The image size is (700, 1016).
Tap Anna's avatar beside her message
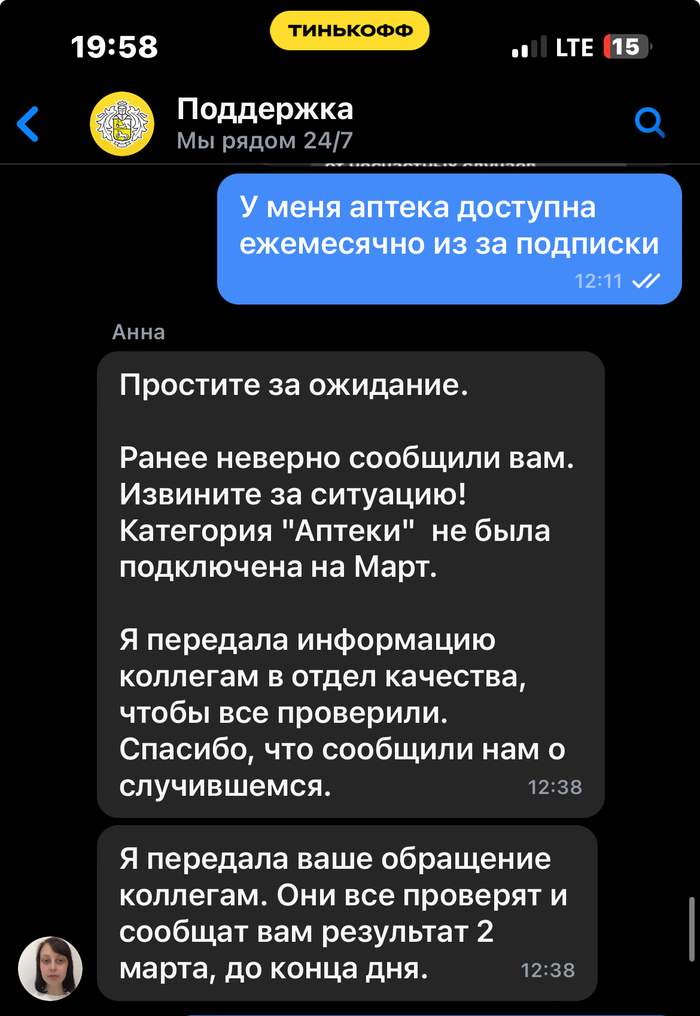(x=50, y=968)
